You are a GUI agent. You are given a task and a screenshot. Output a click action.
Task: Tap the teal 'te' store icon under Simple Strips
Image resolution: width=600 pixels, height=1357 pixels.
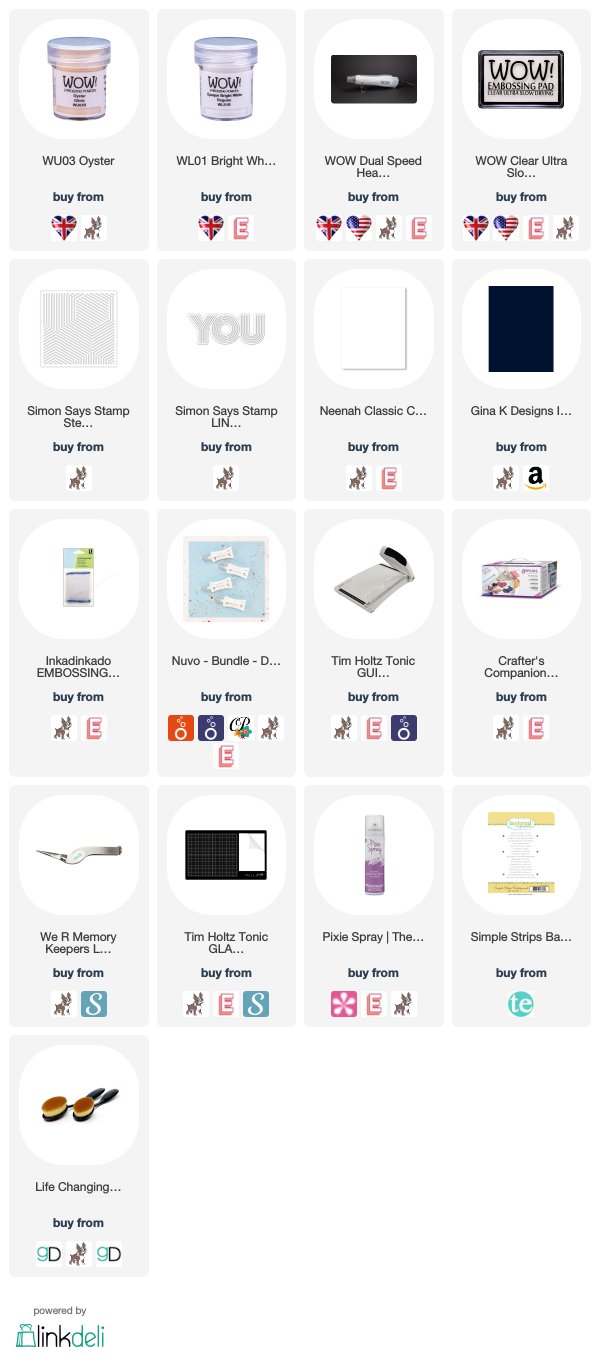tap(521, 1004)
